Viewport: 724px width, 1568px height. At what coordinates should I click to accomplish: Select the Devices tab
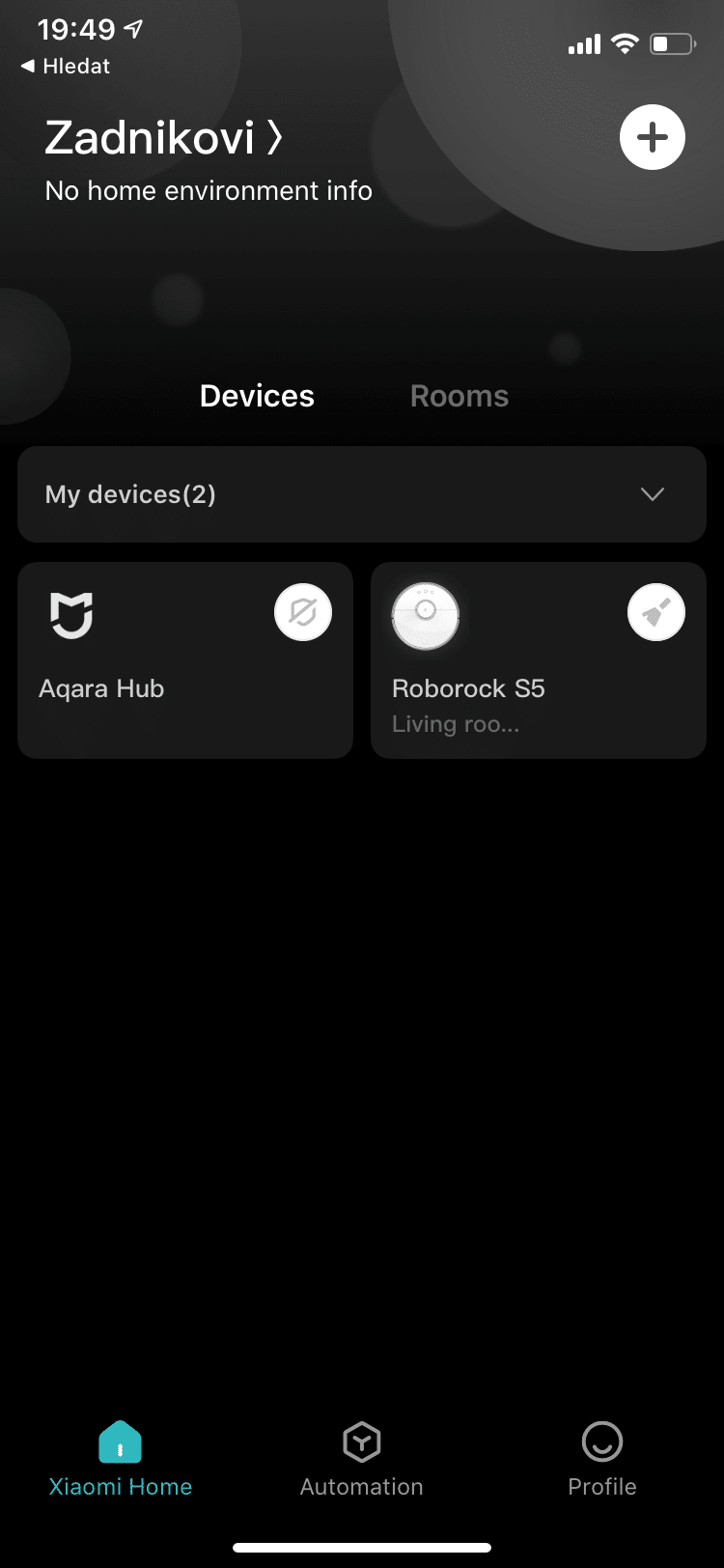(257, 396)
